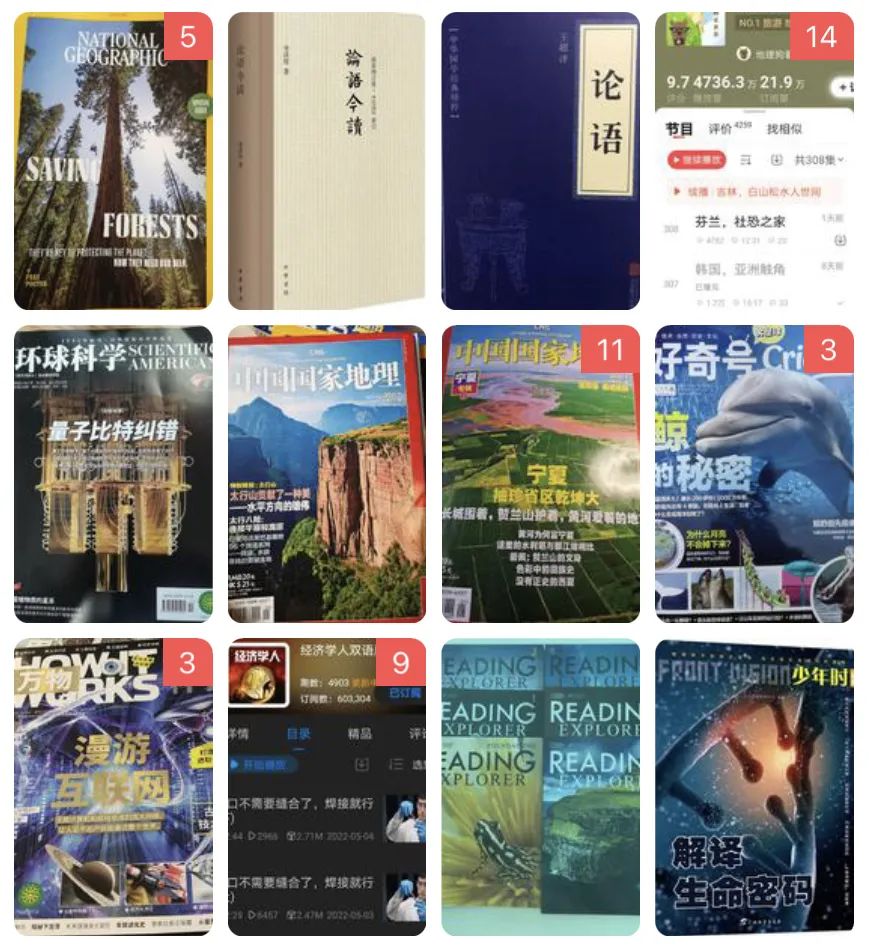Open the 经济学人双语 screenshot tile

[326, 787]
